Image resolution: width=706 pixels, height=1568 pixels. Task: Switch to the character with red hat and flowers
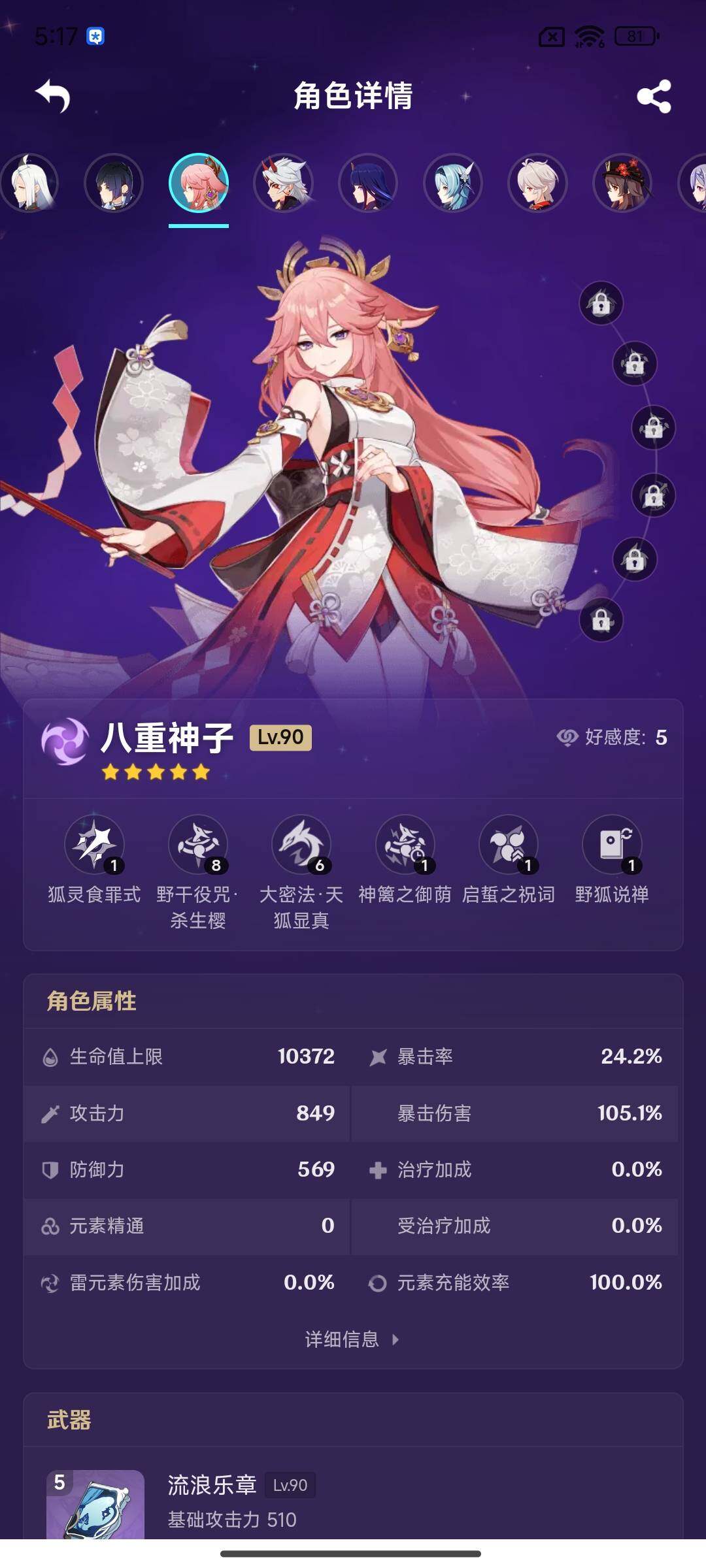622,183
